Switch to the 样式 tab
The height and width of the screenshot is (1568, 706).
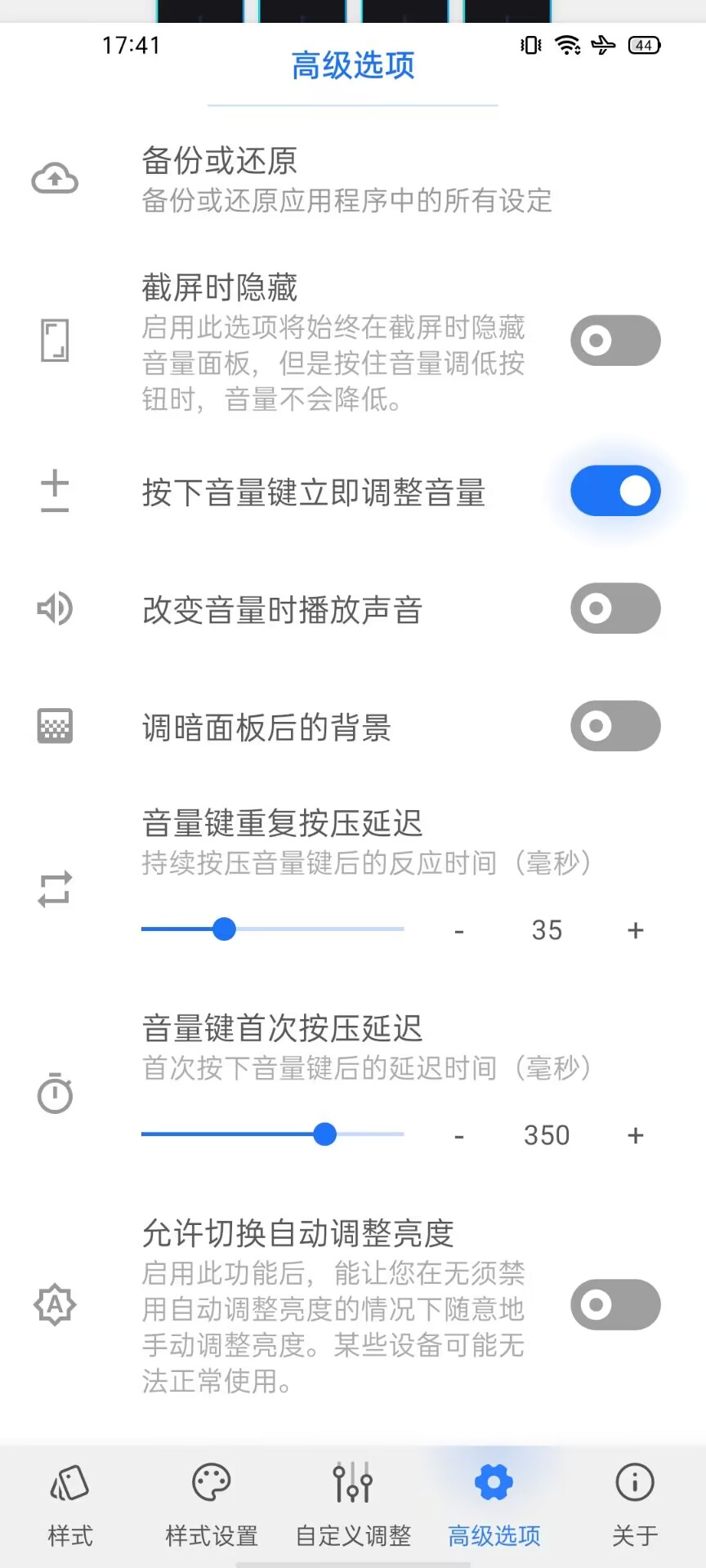coord(70,1504)
